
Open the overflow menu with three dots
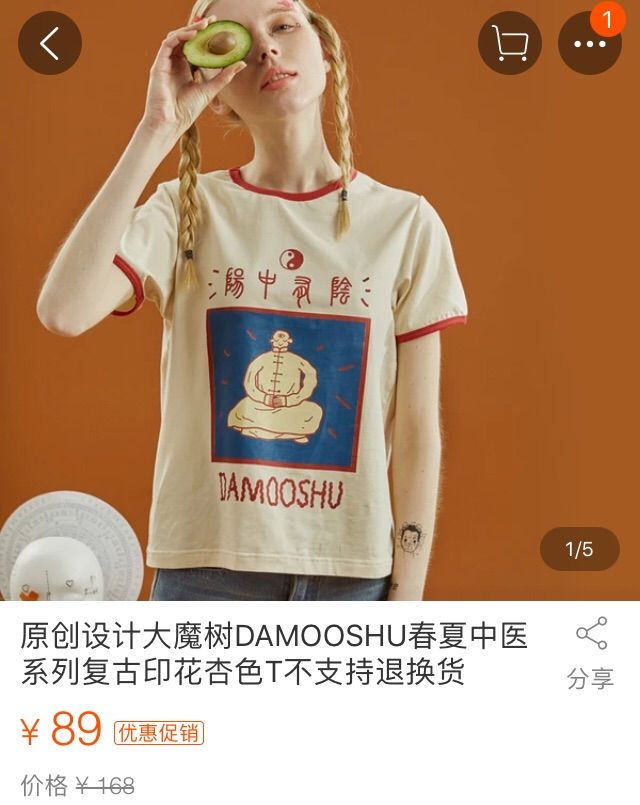click(589, 44)
